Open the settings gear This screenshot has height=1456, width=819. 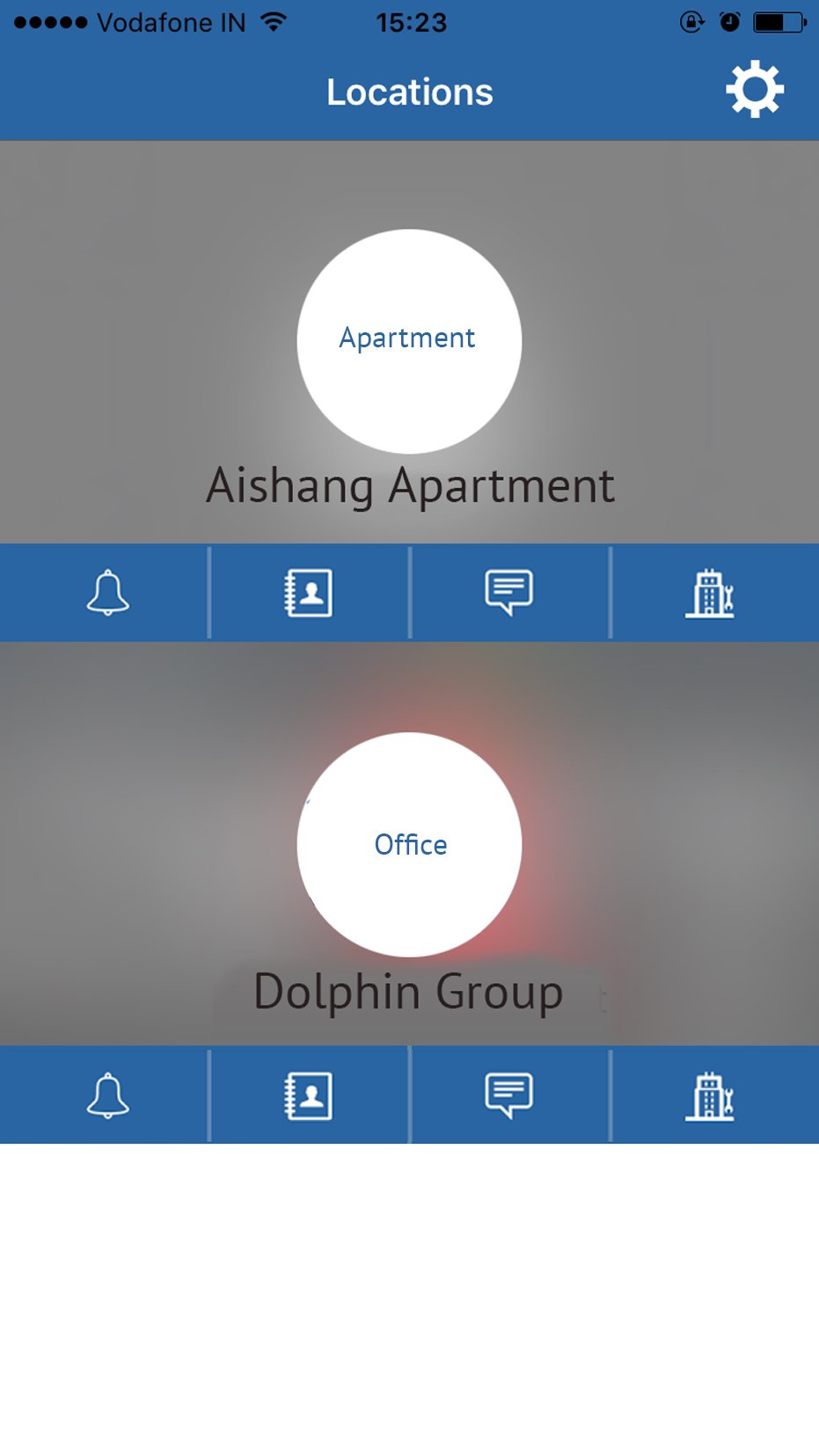[x=755, y=88]
